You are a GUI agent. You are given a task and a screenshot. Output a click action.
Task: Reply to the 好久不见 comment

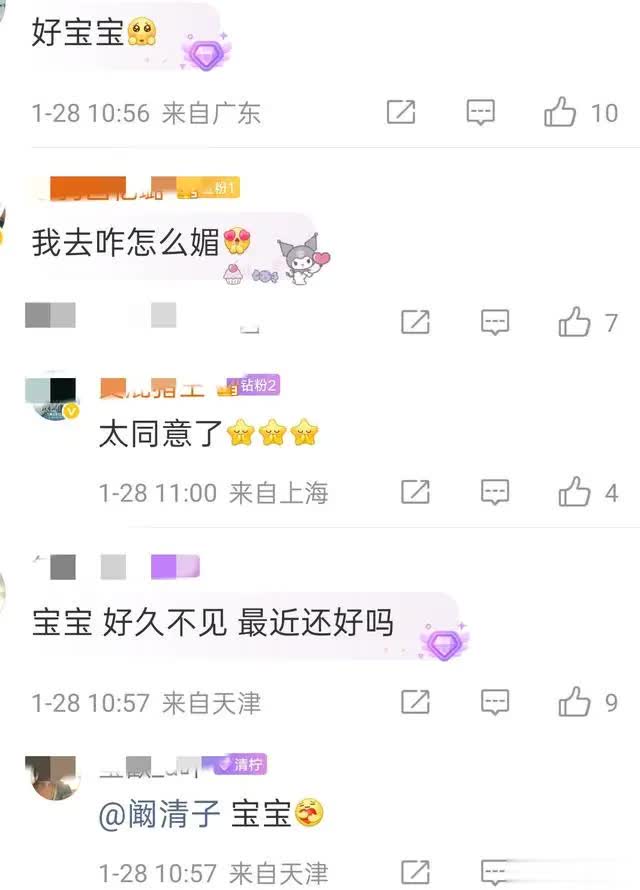495,702
